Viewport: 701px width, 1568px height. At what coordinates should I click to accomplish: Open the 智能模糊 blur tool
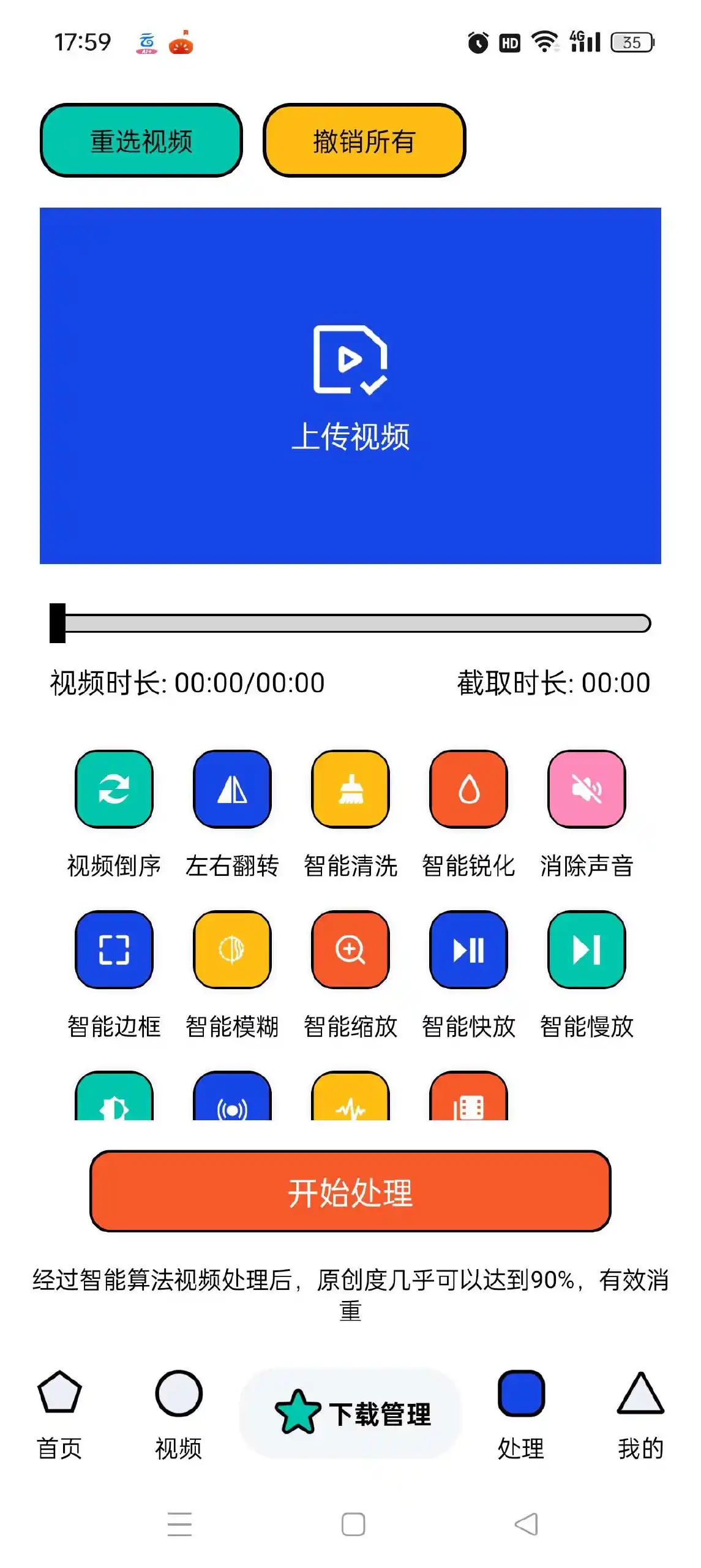[x=232, y=950]
